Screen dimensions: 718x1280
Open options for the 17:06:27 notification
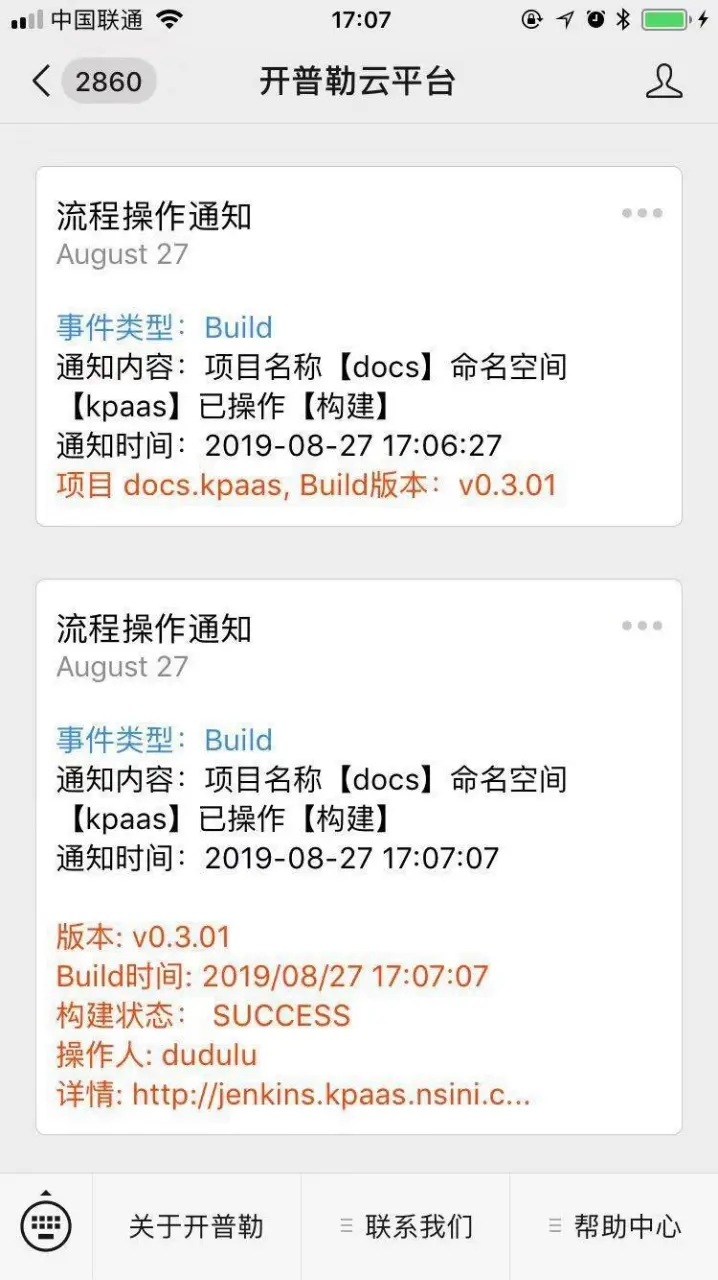pos(642,213)
